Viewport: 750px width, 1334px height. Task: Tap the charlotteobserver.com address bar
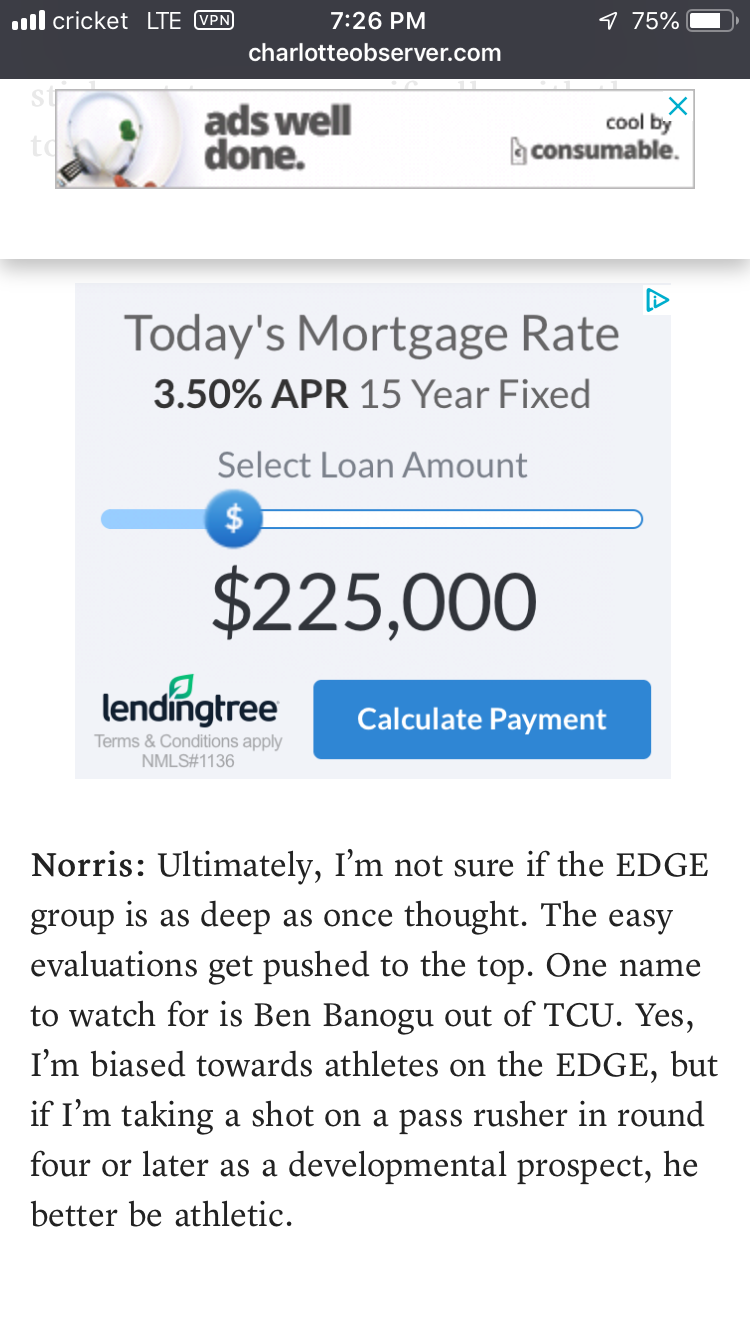click(x=375, y=53)
